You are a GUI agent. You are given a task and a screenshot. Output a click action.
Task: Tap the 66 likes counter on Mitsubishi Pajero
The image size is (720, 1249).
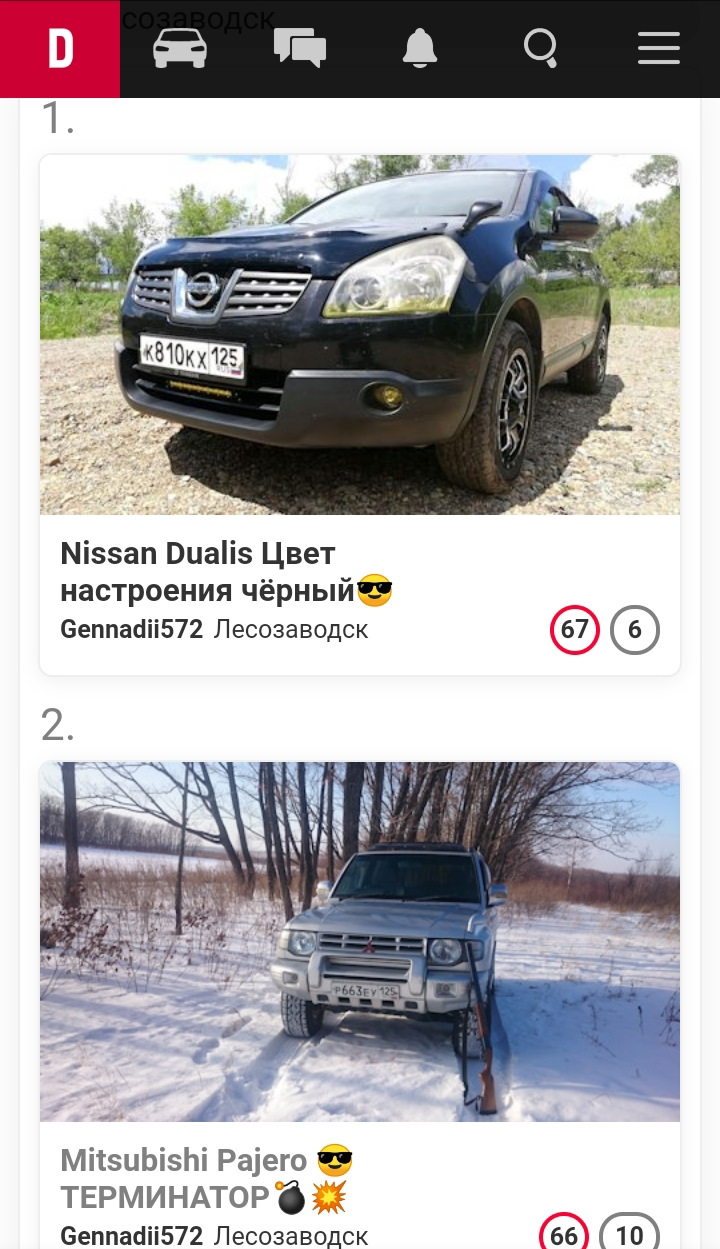564,1234
